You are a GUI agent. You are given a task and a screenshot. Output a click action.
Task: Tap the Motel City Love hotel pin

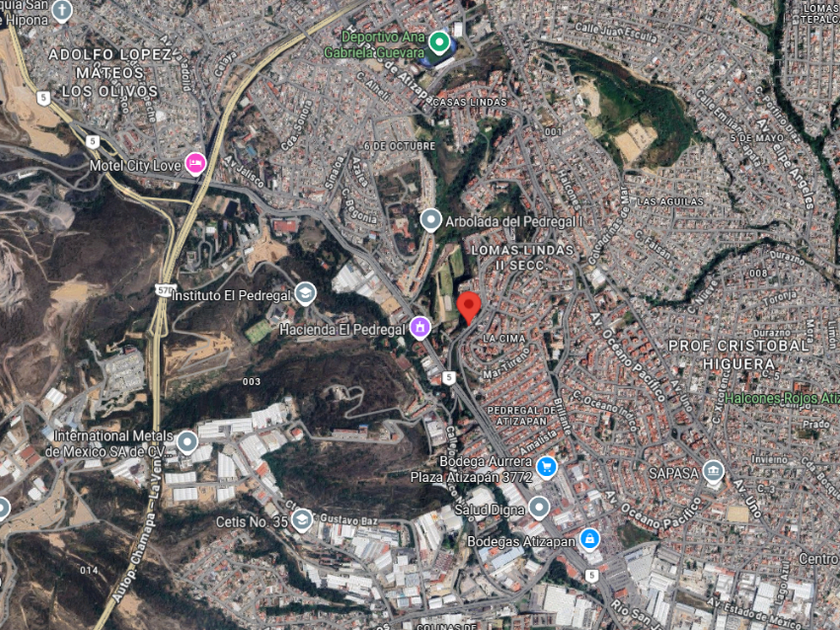click(196, 163)
